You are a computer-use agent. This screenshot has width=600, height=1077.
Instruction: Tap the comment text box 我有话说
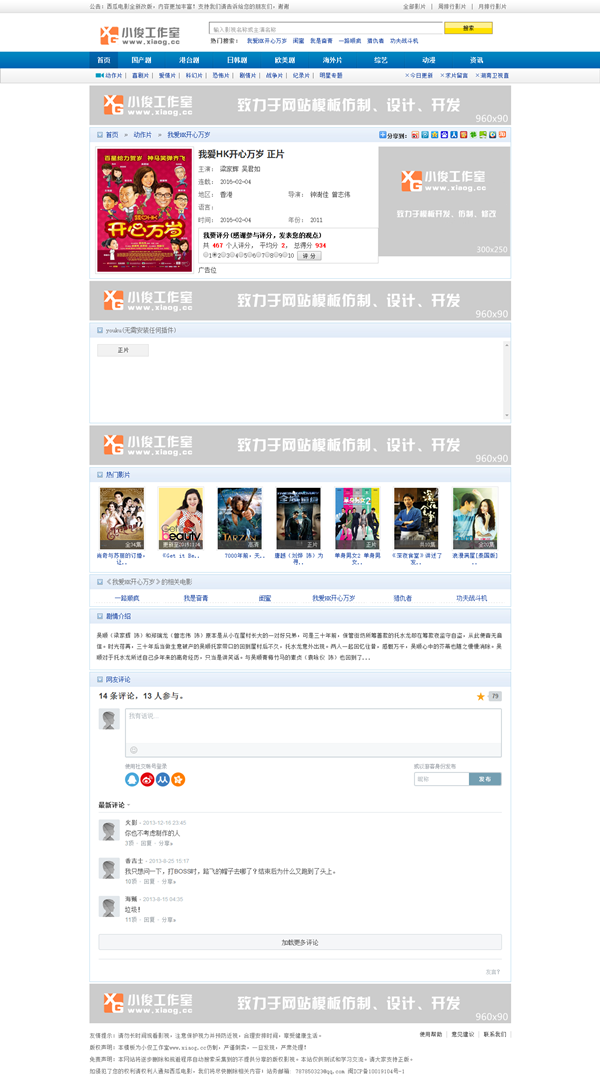(312, 732)
